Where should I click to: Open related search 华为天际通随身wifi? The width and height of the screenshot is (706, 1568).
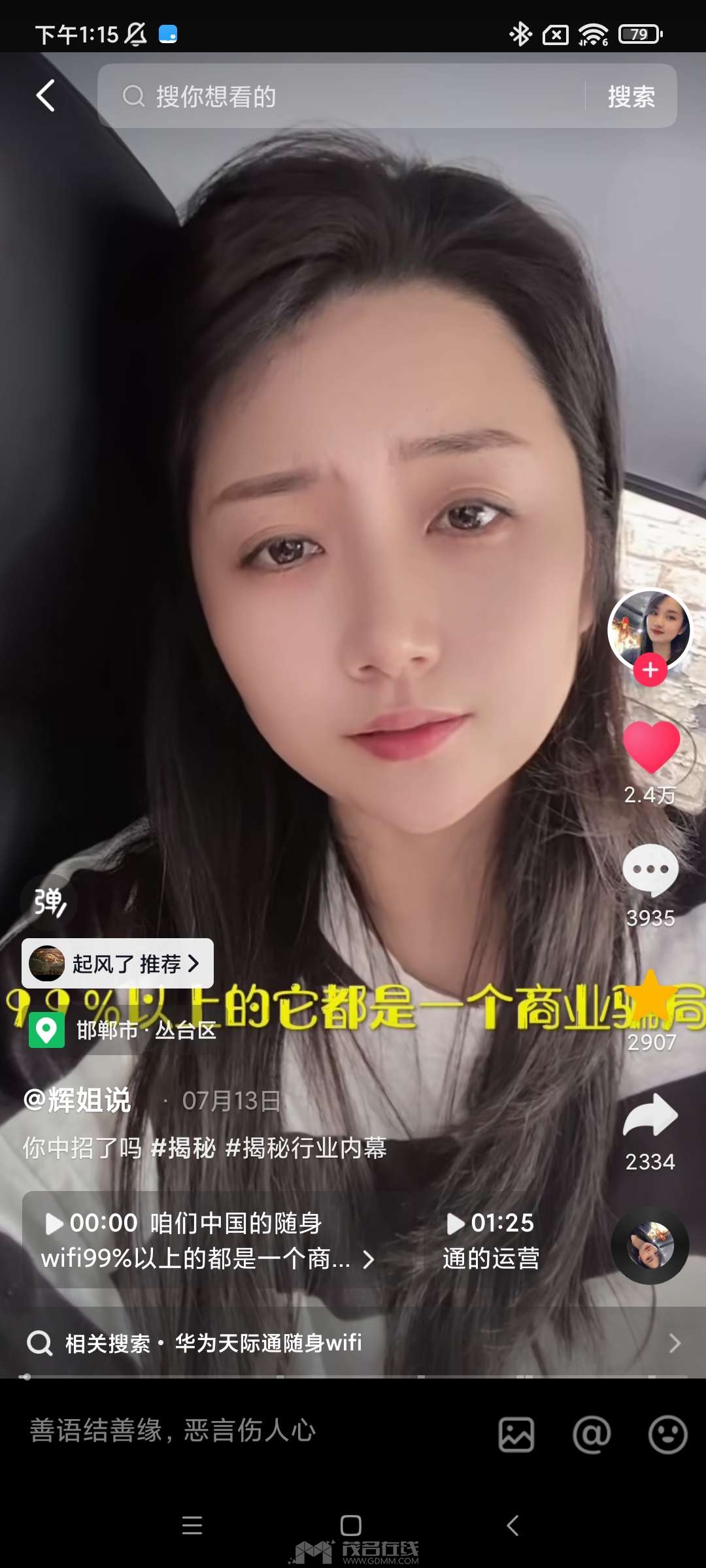point(268,1343)
